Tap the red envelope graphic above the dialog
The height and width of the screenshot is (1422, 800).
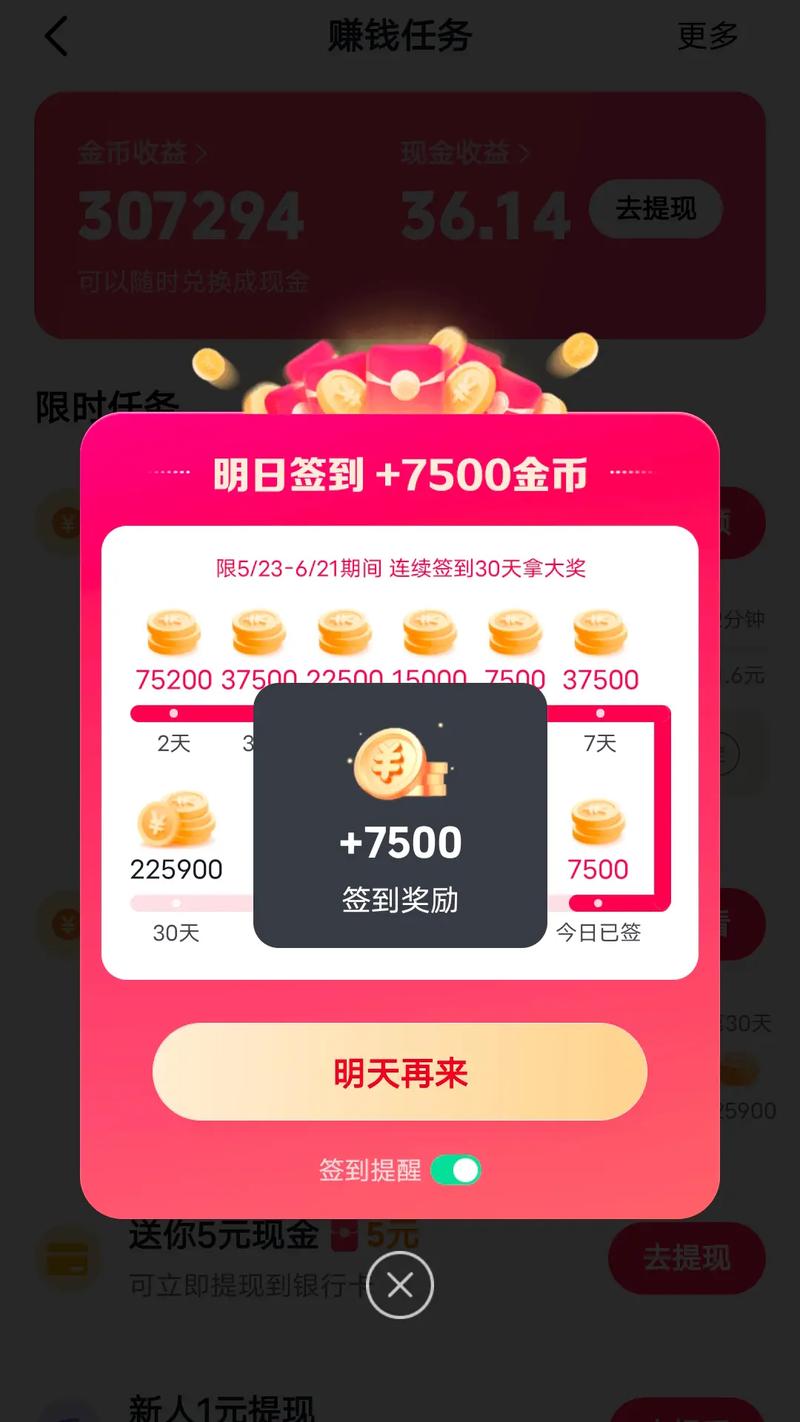400,378
